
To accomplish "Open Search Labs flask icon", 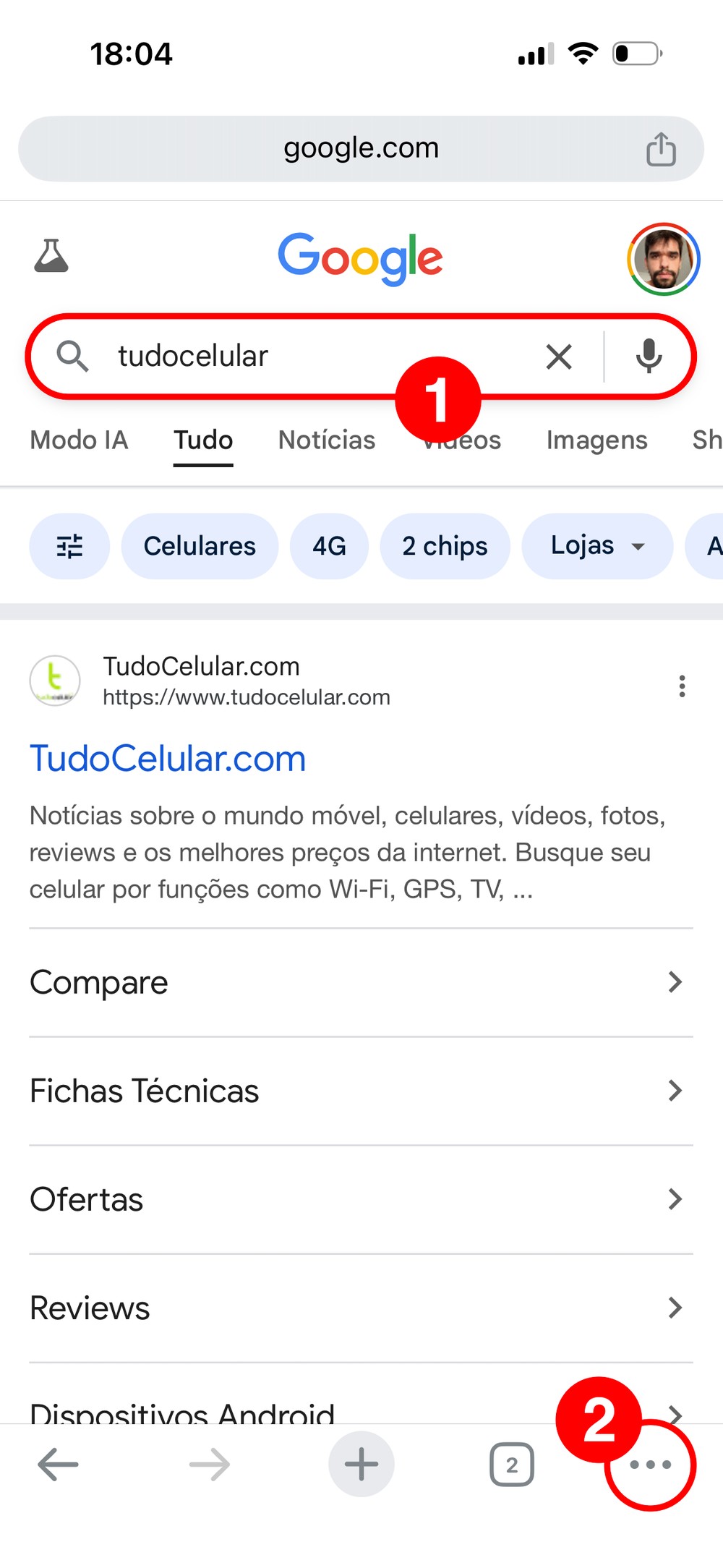I will click(x=51, y=256).
